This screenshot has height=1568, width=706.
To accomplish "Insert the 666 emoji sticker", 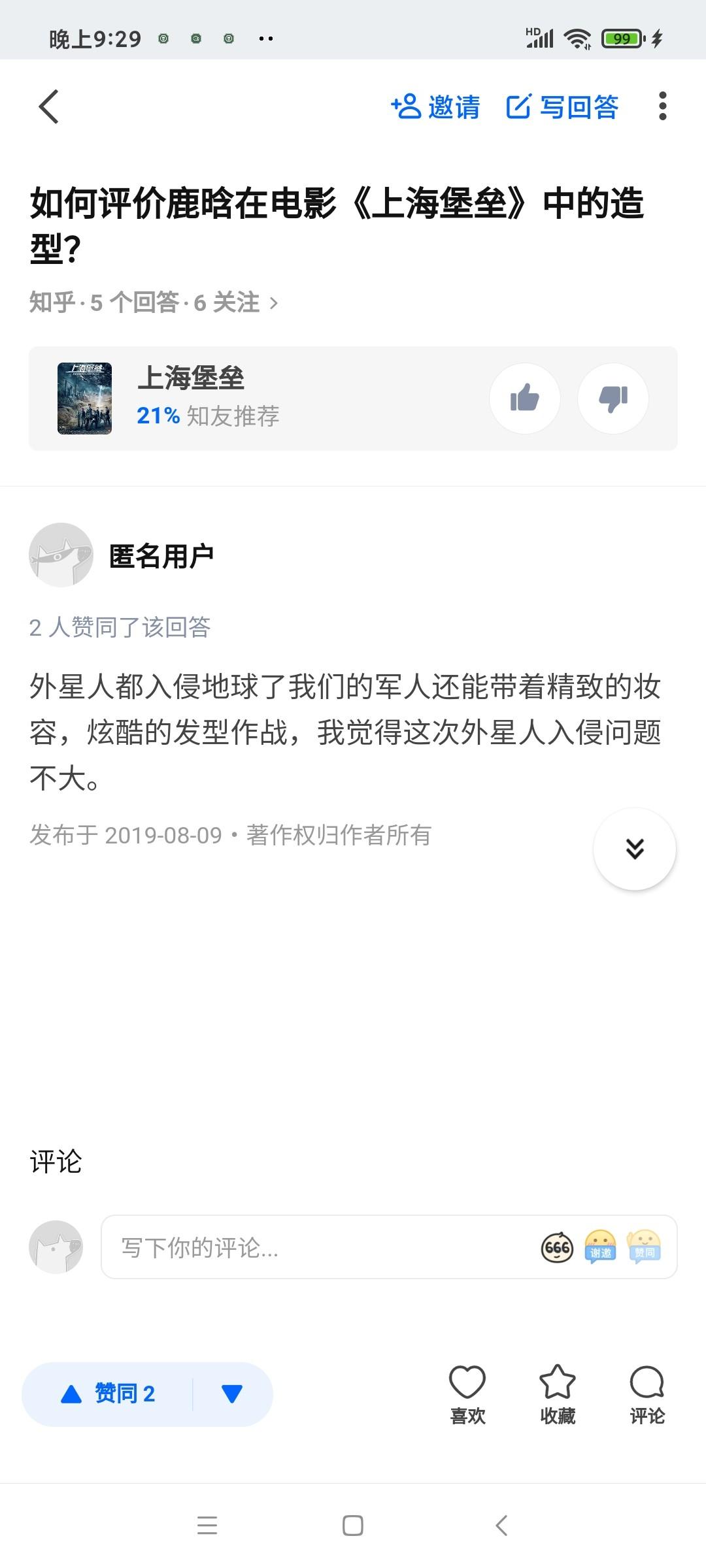I will coord(557,1247).
